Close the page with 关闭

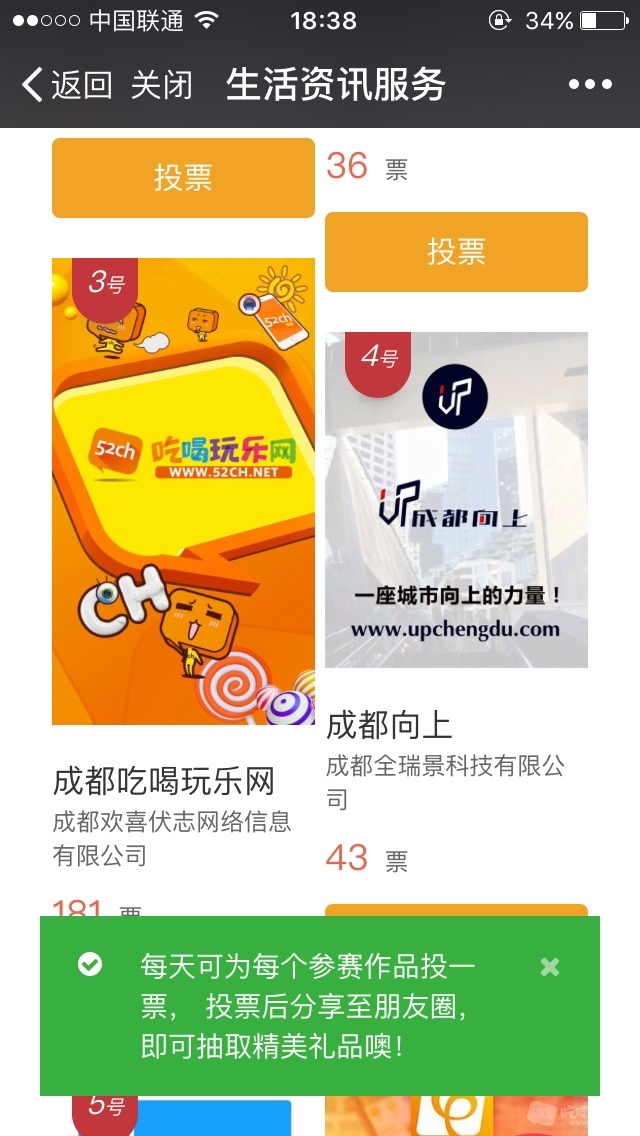(x=161, y=85)
